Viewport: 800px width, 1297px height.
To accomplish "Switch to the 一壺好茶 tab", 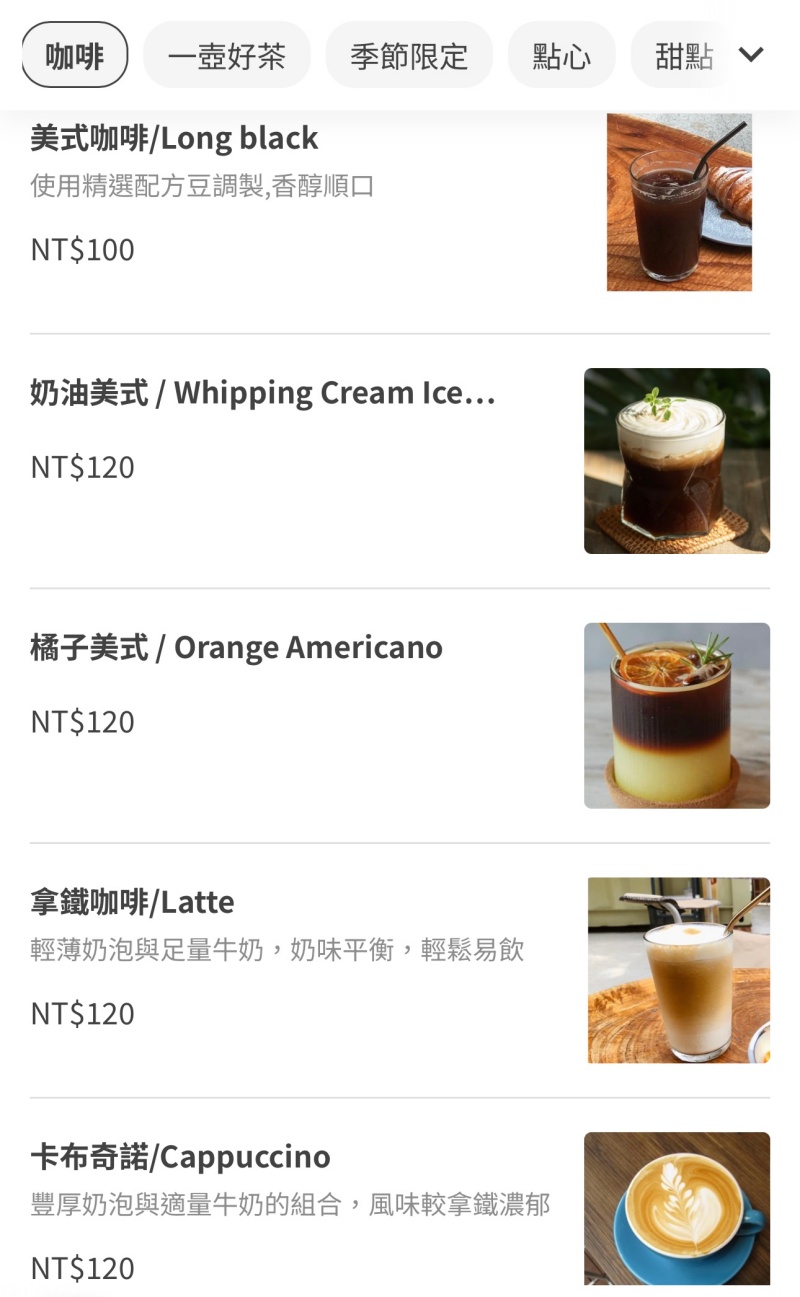I will [227, 55].
